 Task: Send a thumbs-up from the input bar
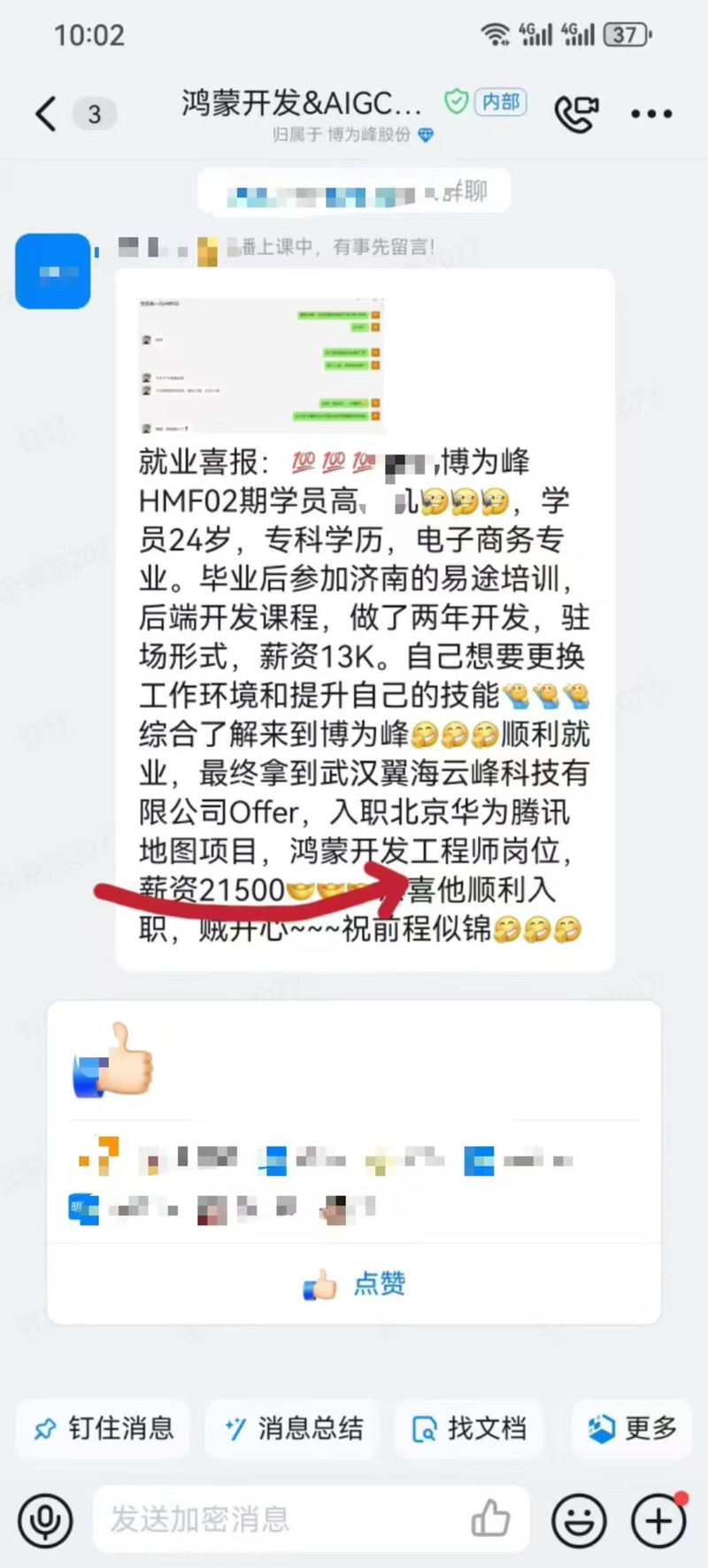(490, 1519)
